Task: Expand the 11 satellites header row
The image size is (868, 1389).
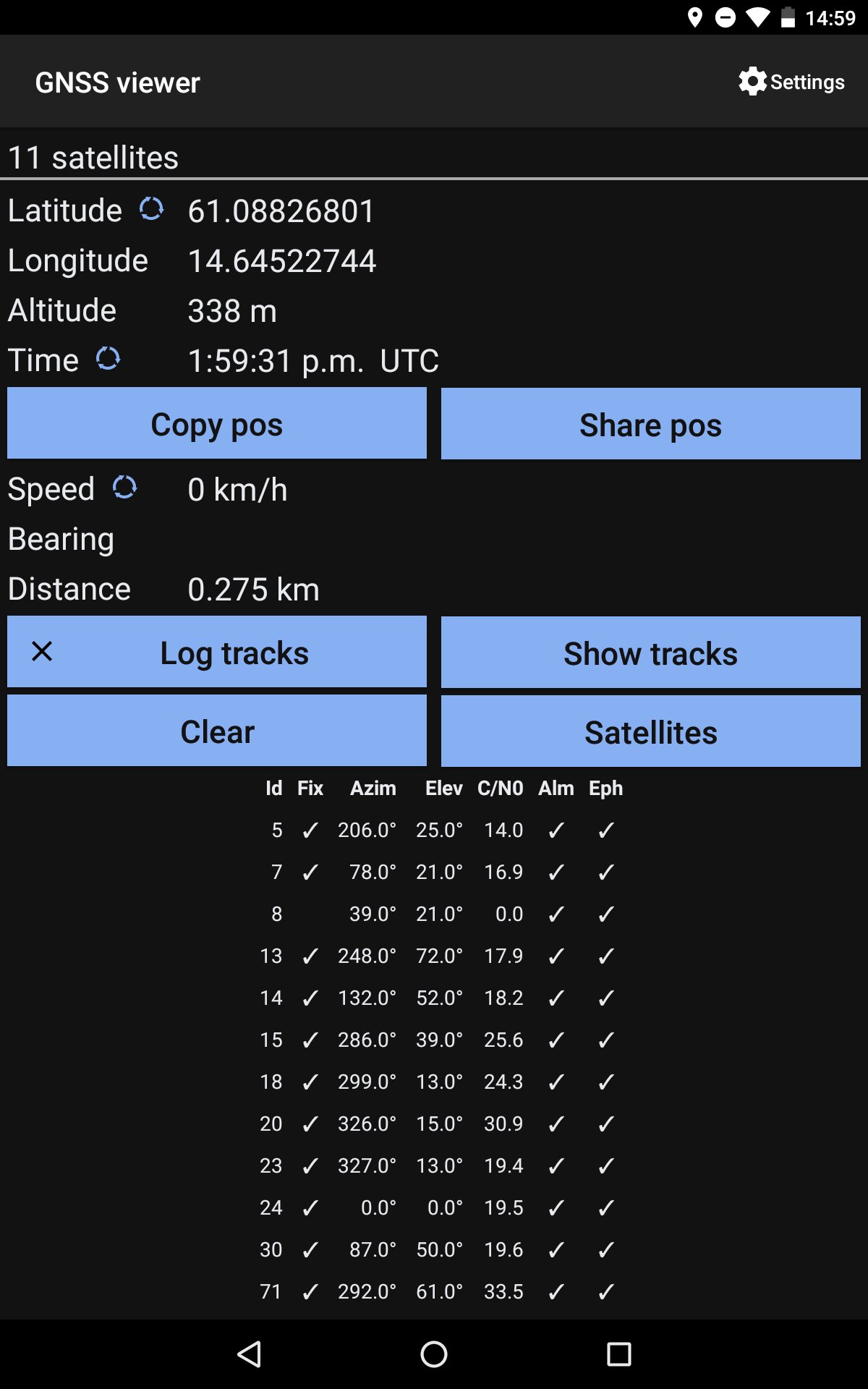Action: (x=93, y=157)
